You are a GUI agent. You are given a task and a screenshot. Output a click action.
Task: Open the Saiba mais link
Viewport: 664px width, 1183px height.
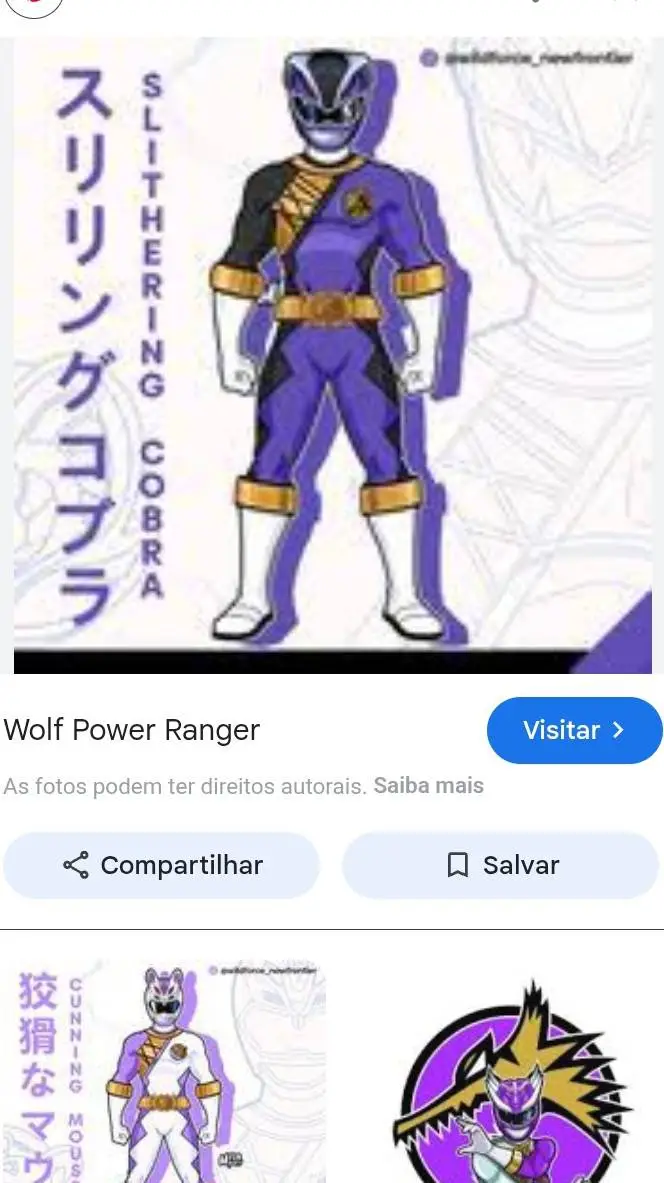coord(428,786)
